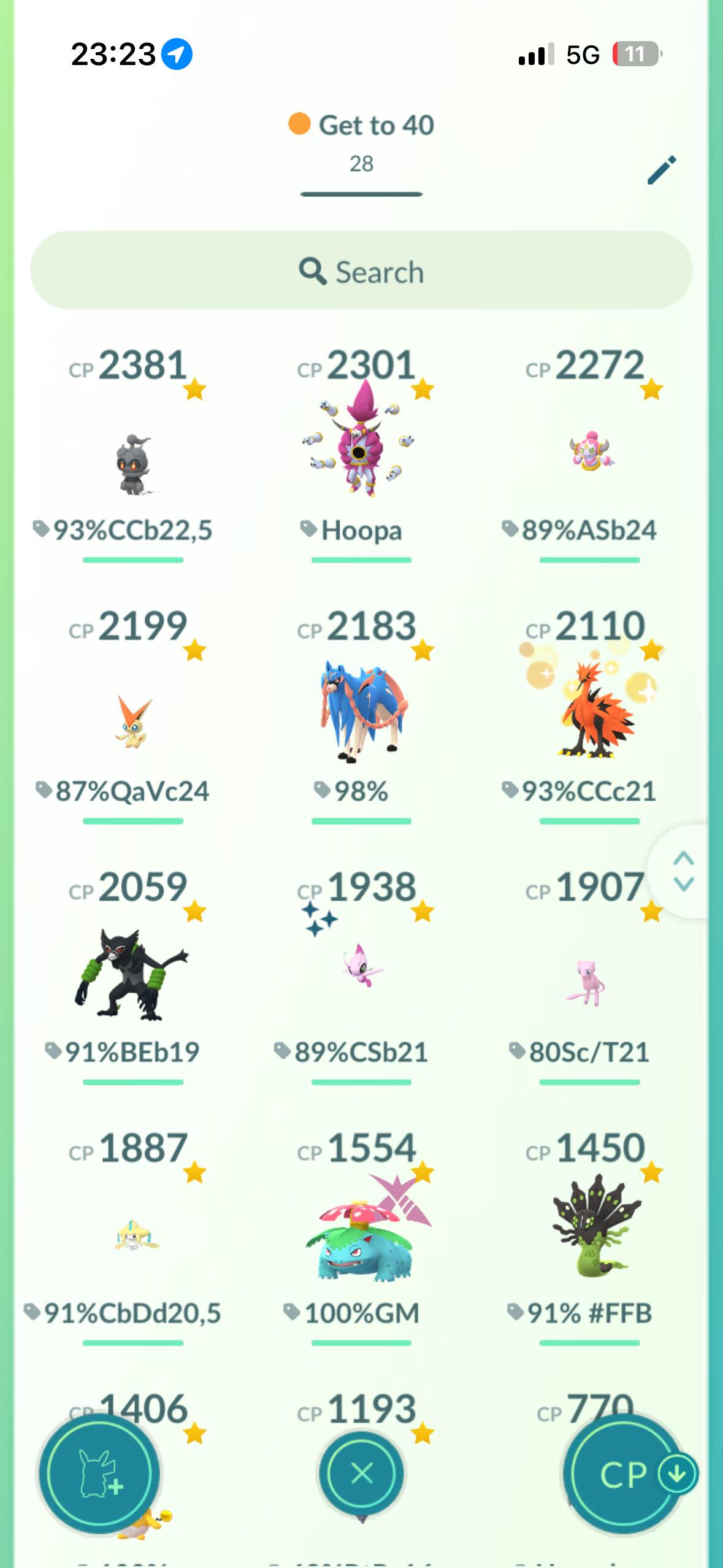Open the CP 2059 Zarude
Screen dimensions: 723x1568
(x=132, y=974)
